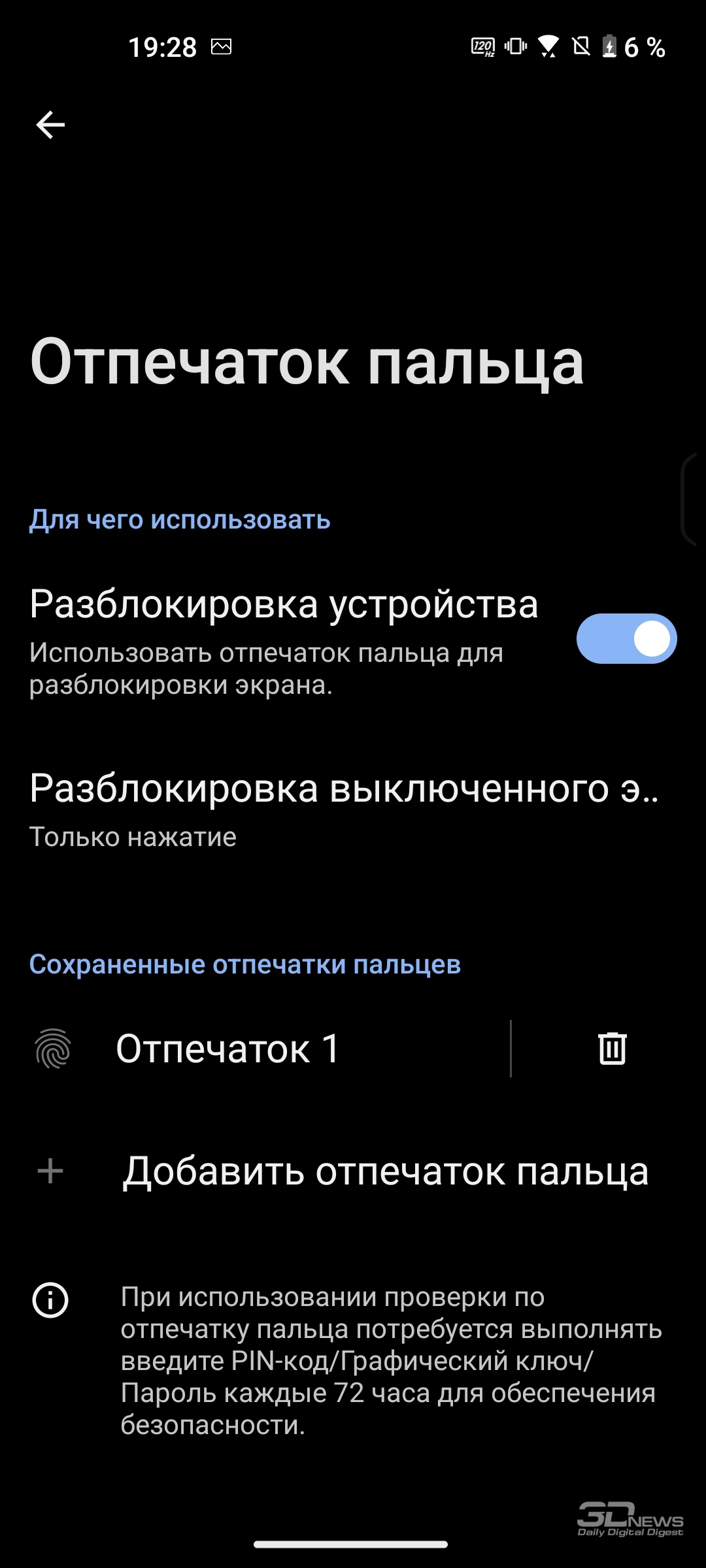This screenshot has width=706, height=1568.
Task: Tap Добавить отпечаток пальца
Action: 353,1171
